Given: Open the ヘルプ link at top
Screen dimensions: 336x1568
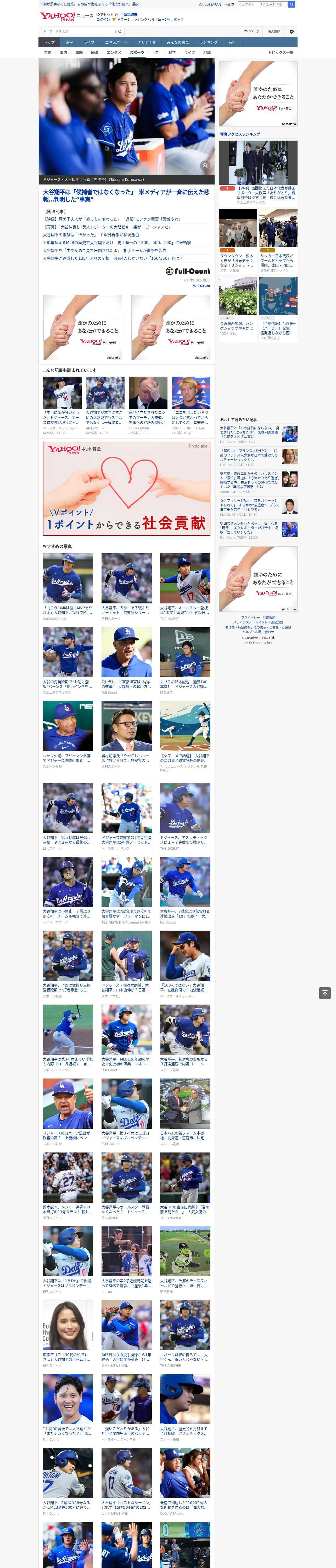Looking at the screenshot, I should 229,4.
